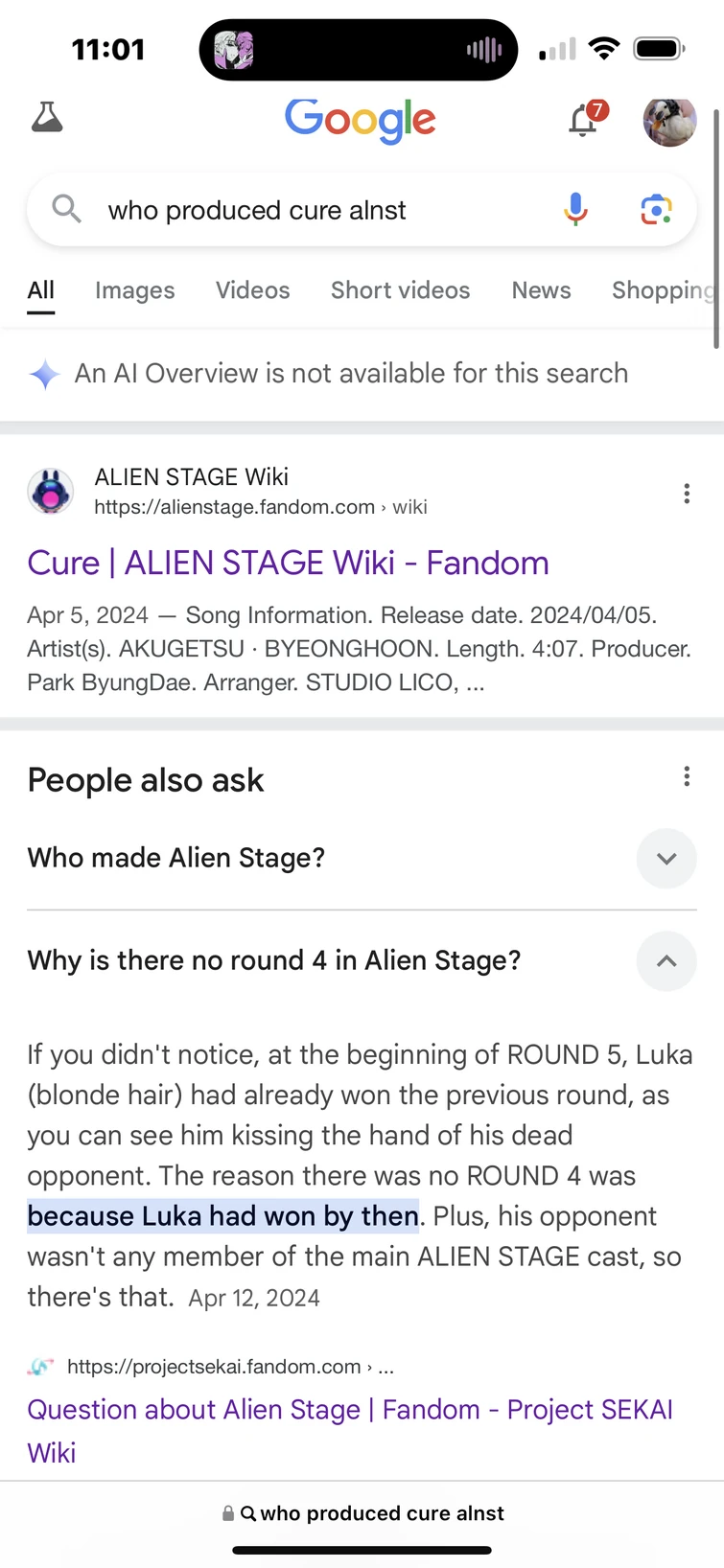Select the Short videos tab
Screen dimensions: 724x1568
(x=400, y=290)
